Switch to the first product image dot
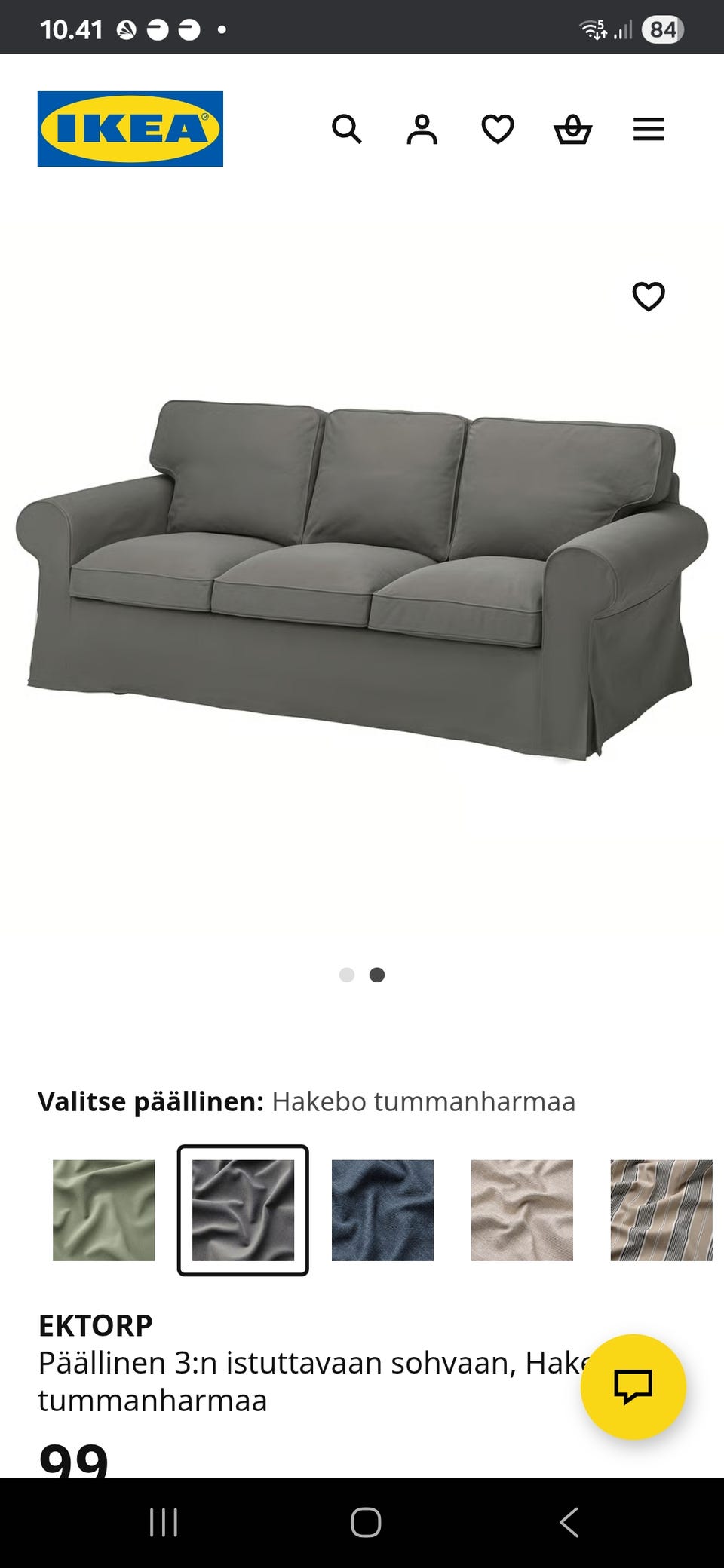The height and width of the screenshot is (1568, 724). click(x=348, y=975)
